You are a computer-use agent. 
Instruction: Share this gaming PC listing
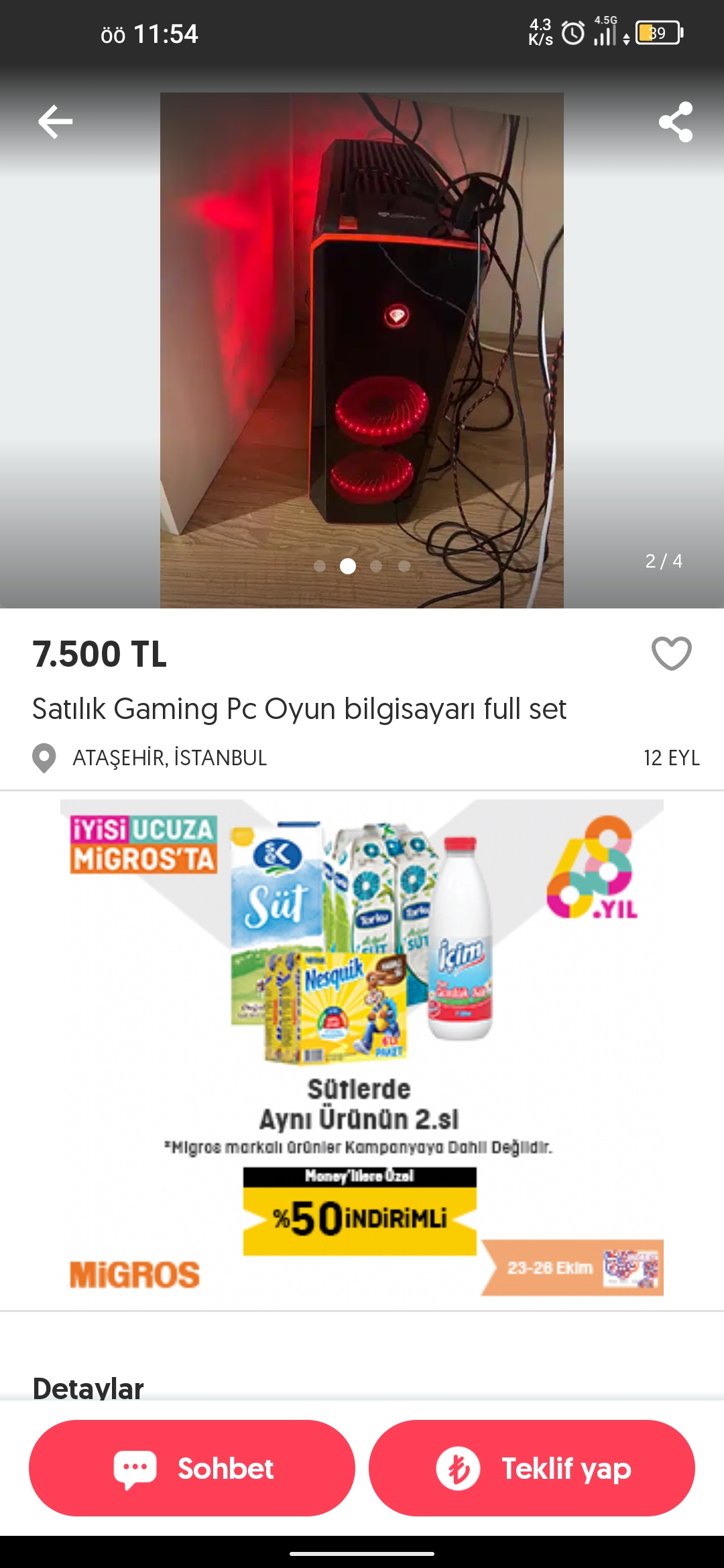[x=675, y=122]
